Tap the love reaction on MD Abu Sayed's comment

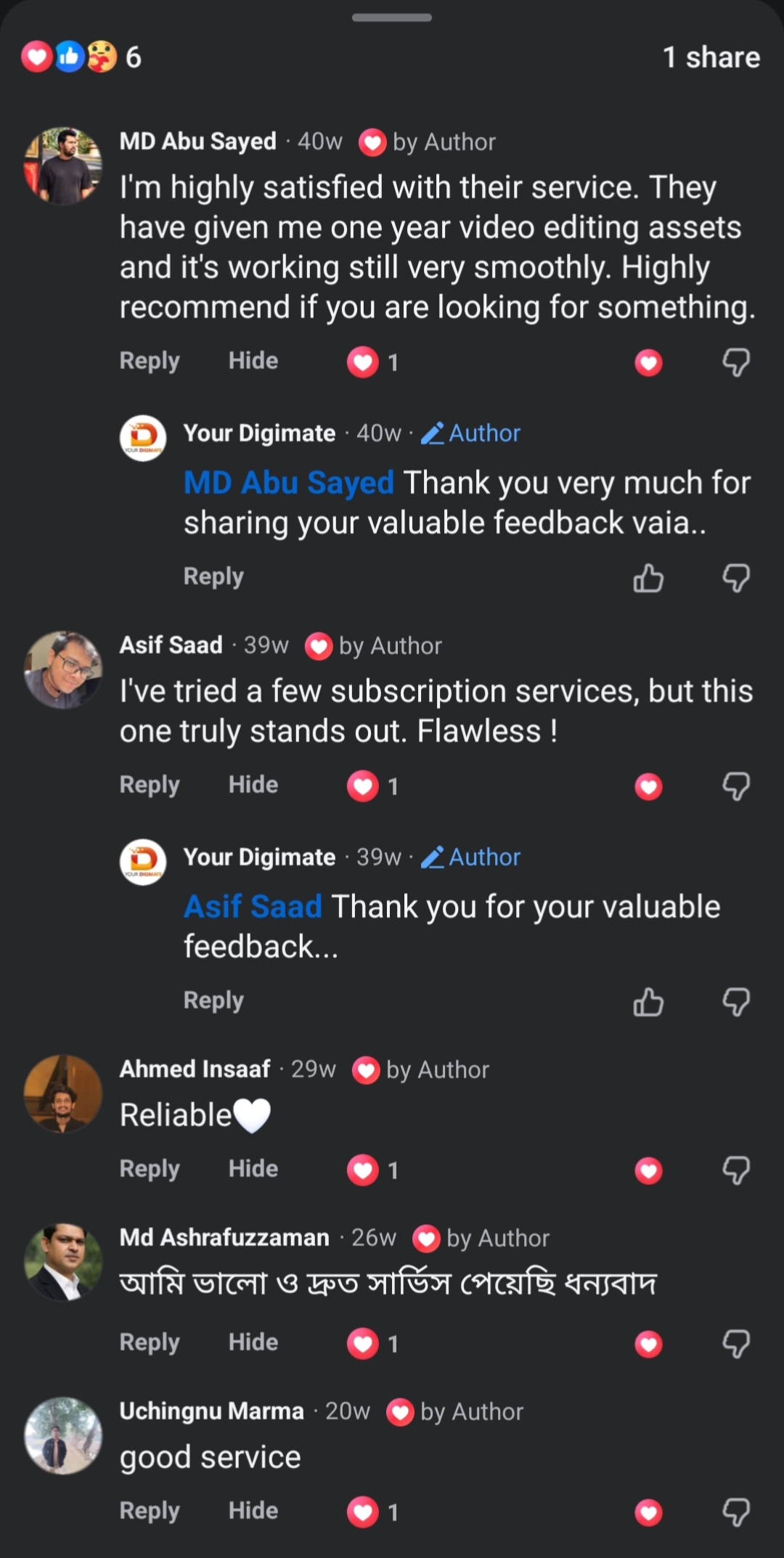click(648, 362)
